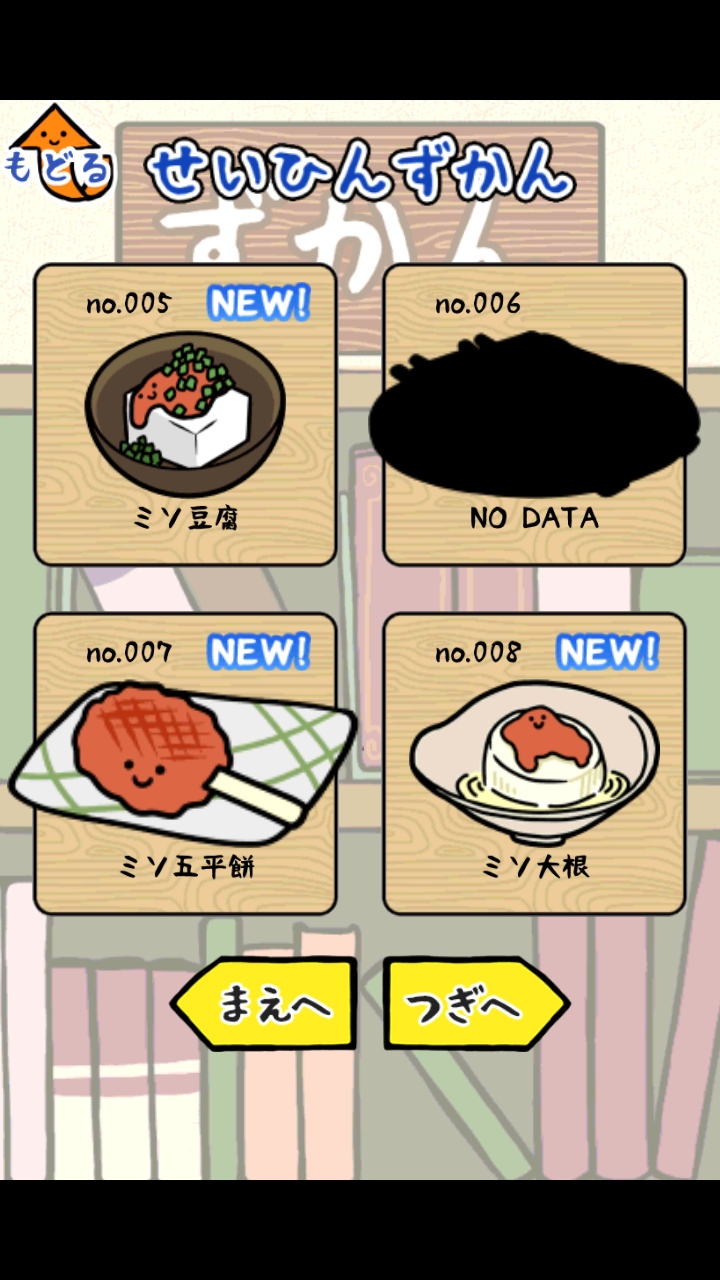Select the no.006 NO DATA card
This screenshot has width=720, height=1280.
(534, 415)
